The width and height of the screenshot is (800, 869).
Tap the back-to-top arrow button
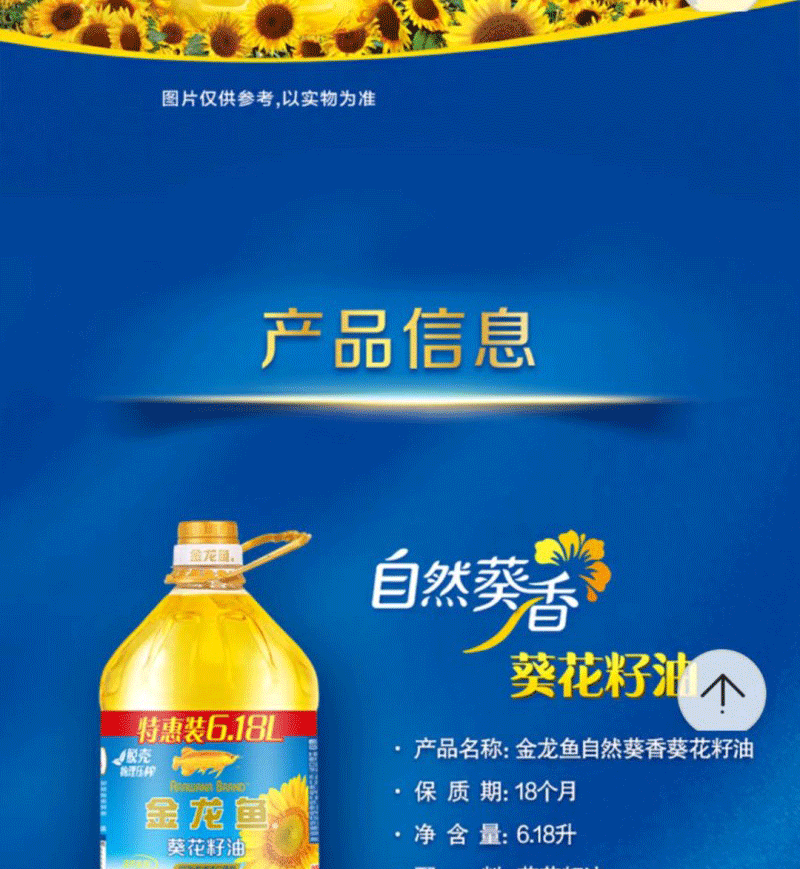tap(722, 692)
